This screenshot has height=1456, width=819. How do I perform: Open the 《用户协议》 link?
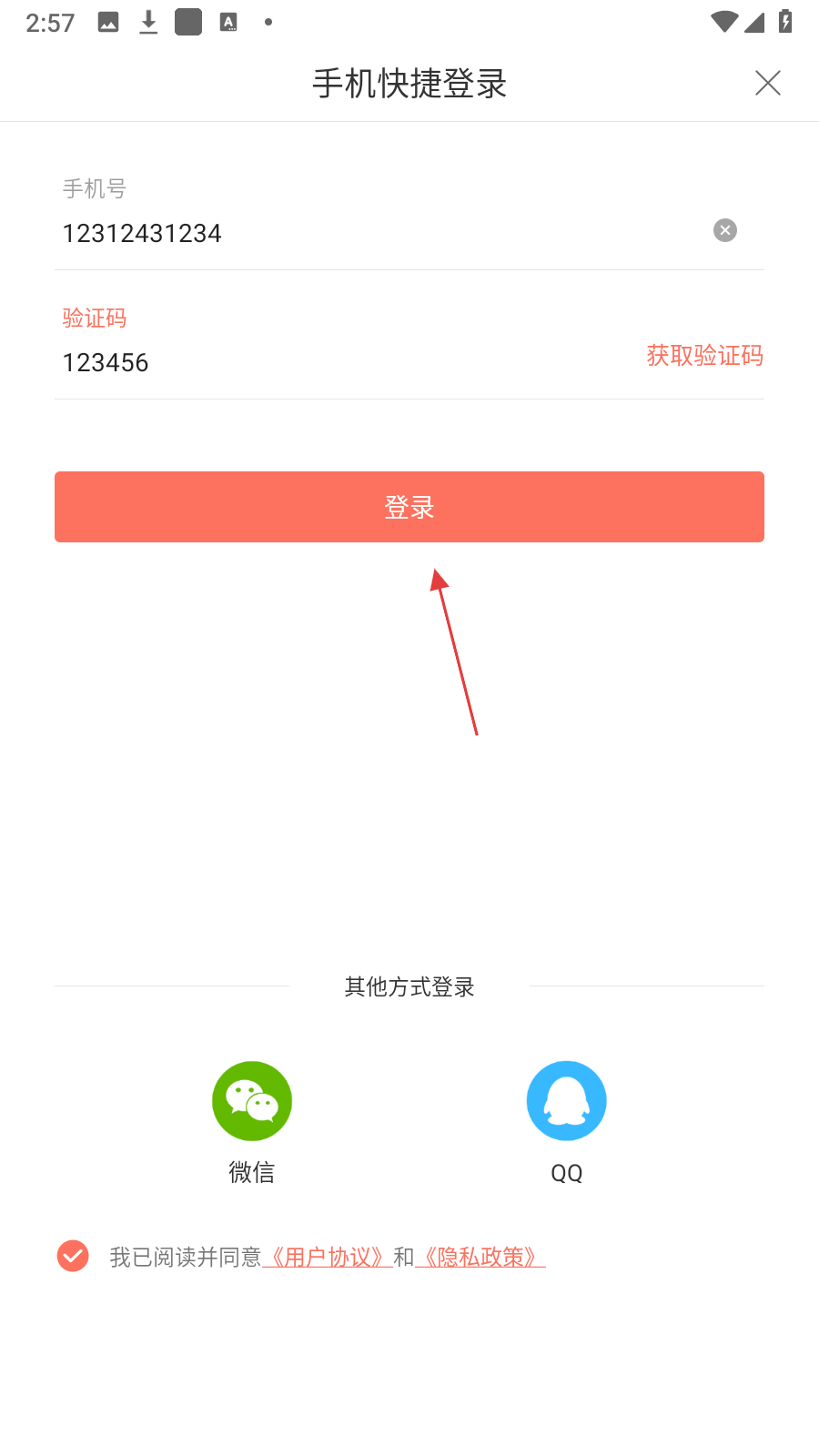click(328, 1257)
